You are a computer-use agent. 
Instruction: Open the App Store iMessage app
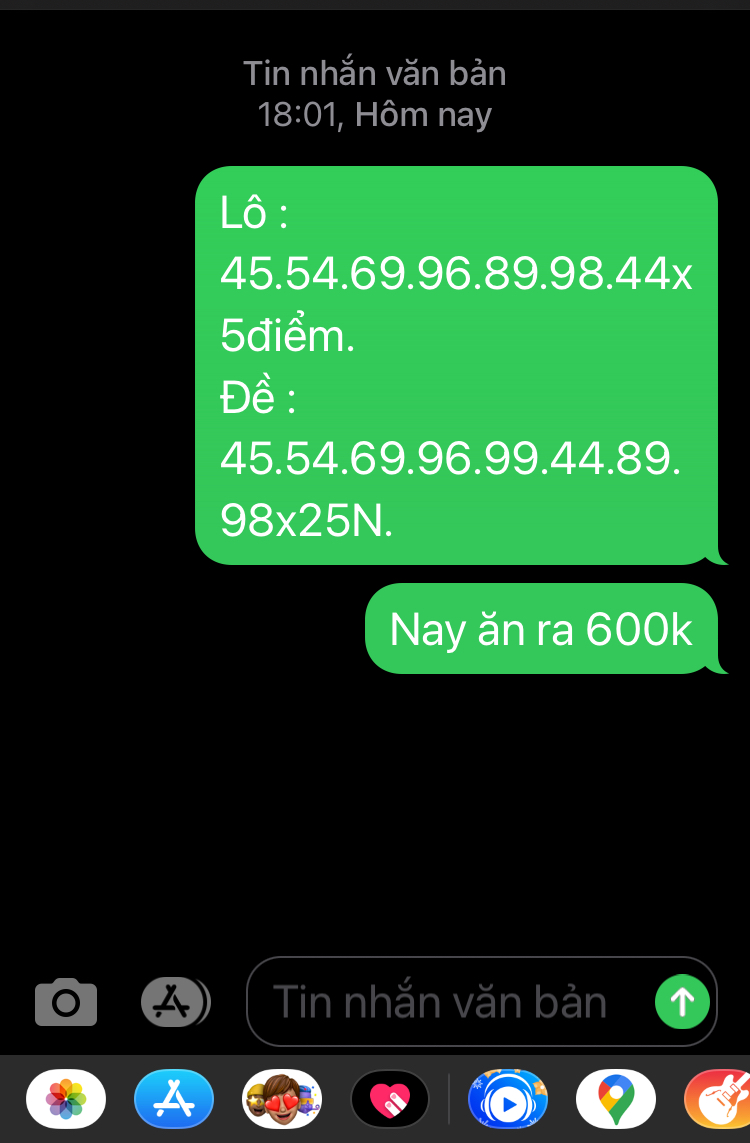[x=174, y=1099]
